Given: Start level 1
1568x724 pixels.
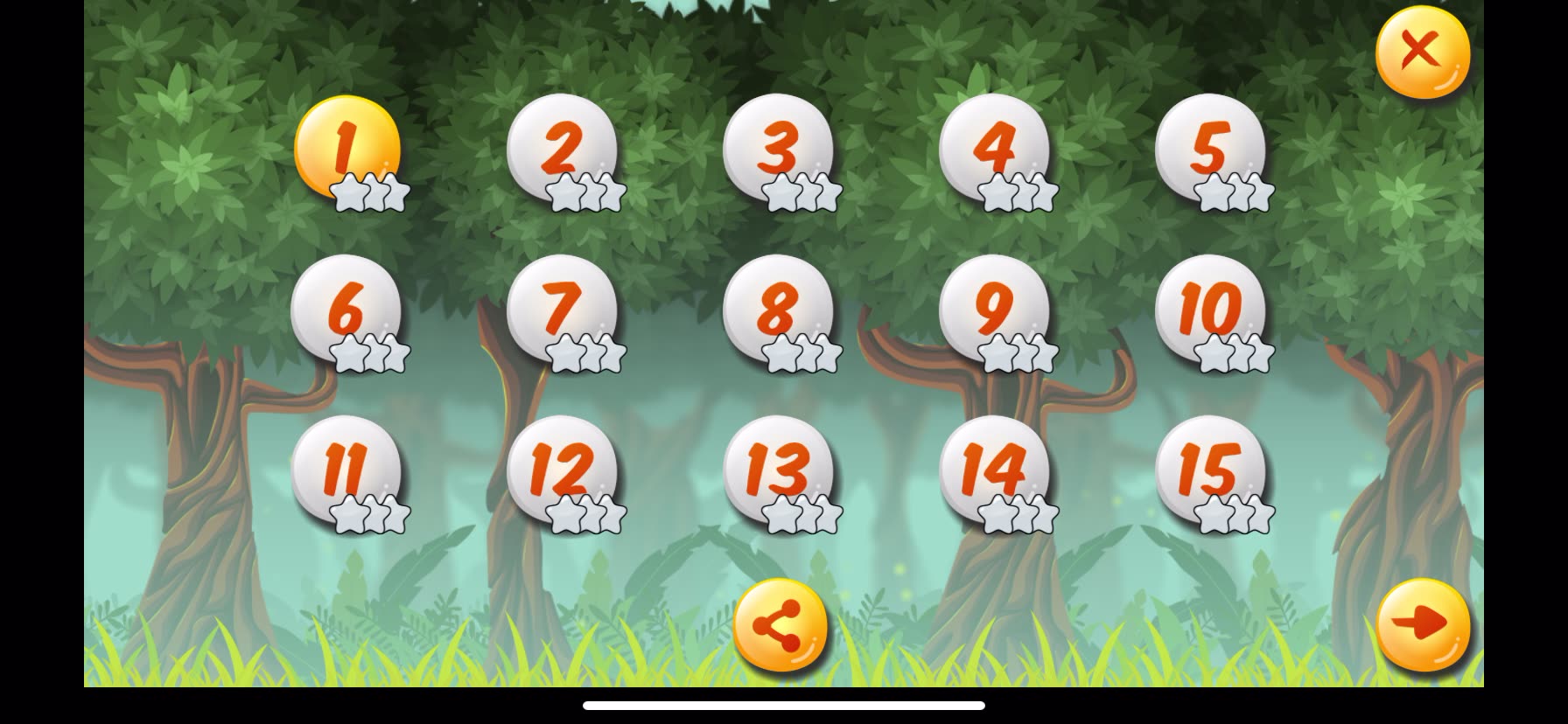Looking at the screenshot, I should pos(347,149).
